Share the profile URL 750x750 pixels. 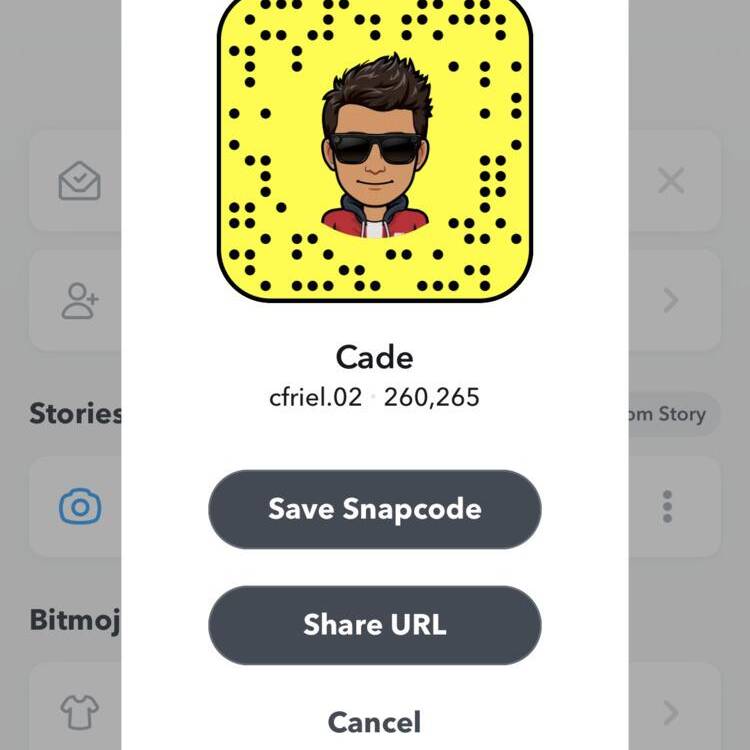coord(374,625)
